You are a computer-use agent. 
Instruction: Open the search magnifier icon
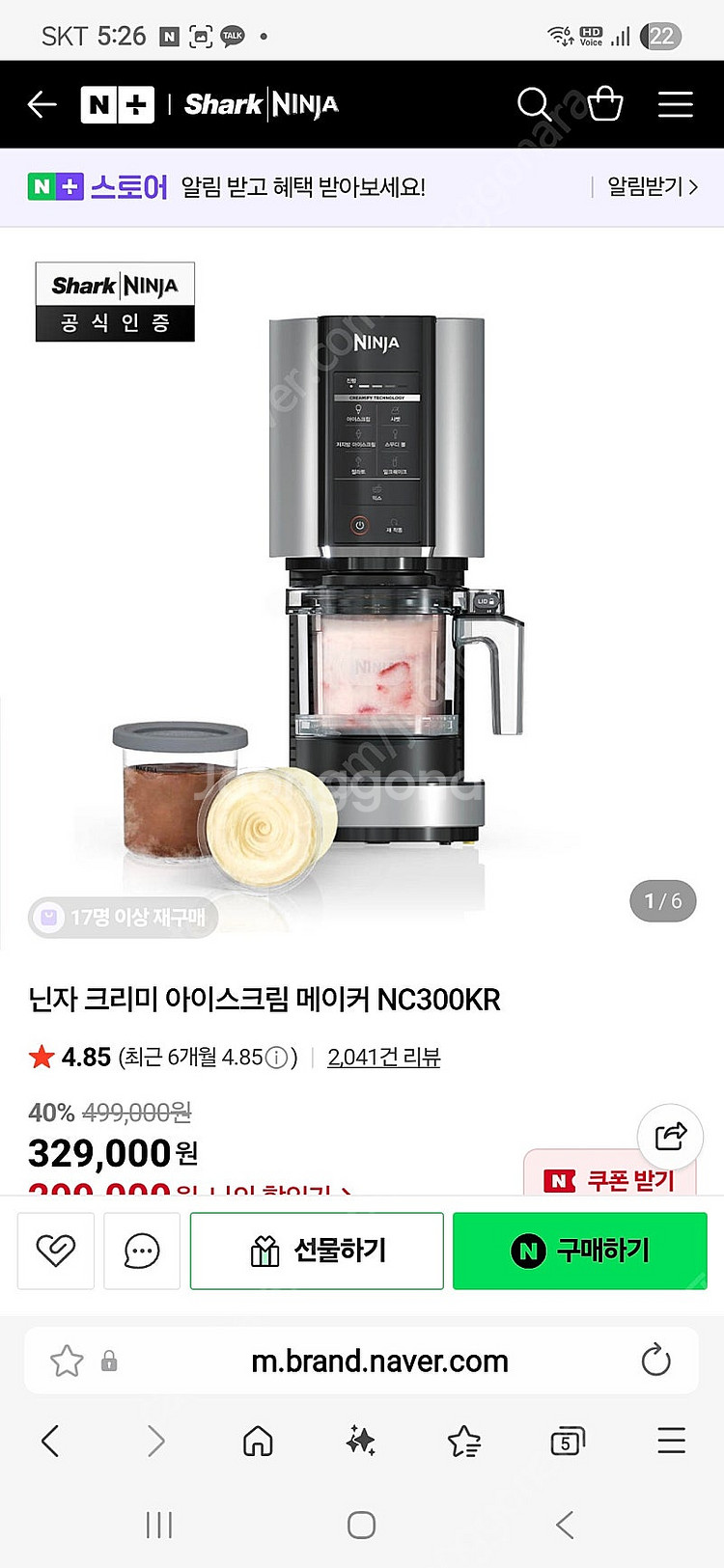(534, 104)
